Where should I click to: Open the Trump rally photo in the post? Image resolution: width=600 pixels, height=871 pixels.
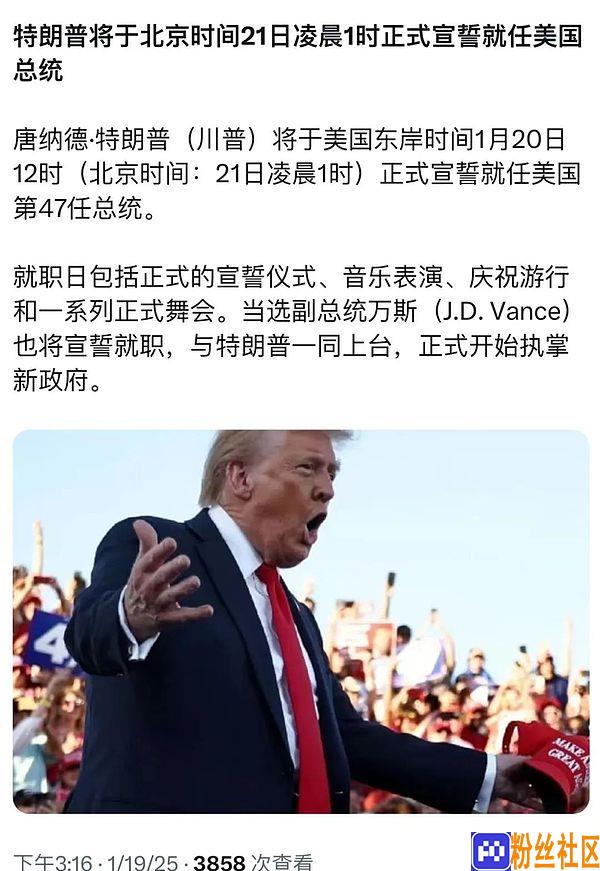[x=300, y=620]
